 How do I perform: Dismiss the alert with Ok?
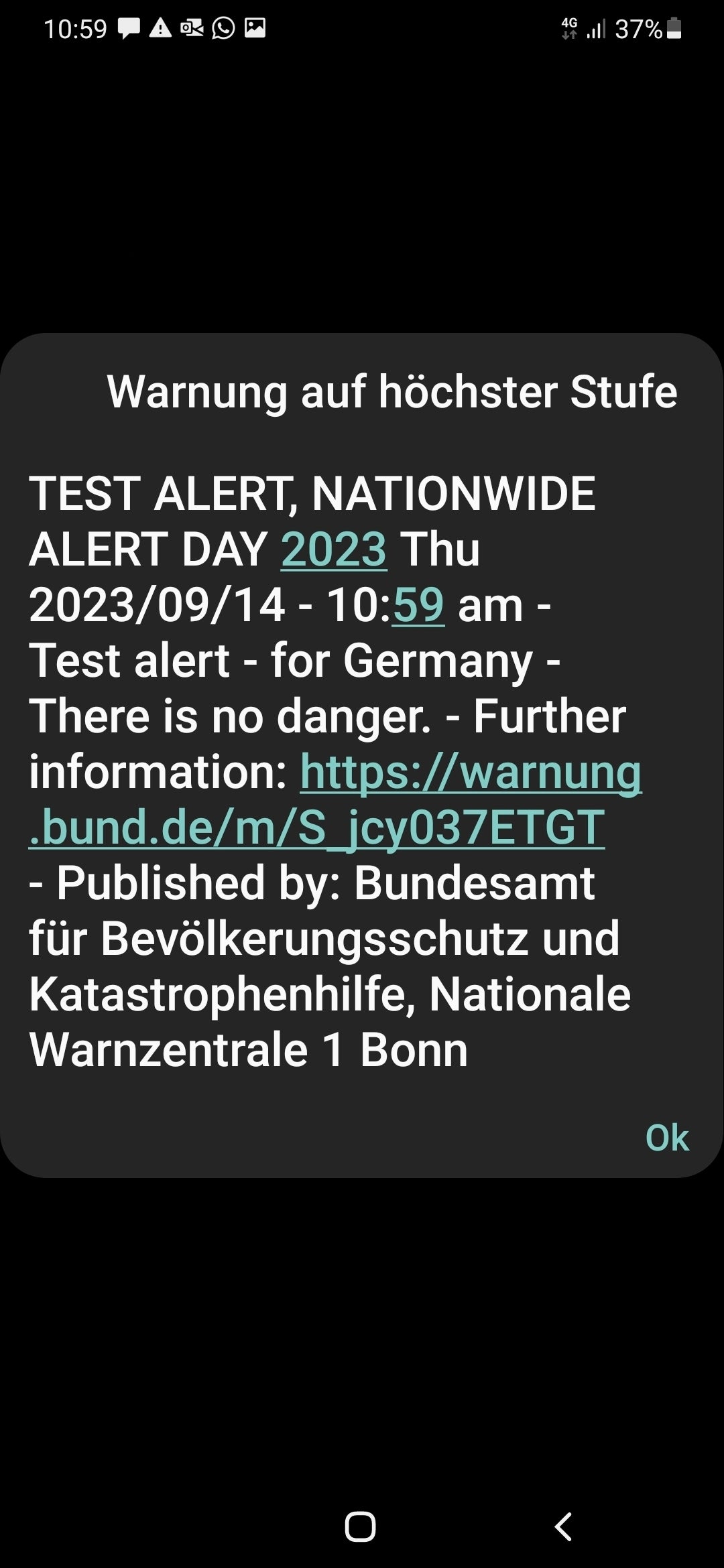pos(669,1136)
